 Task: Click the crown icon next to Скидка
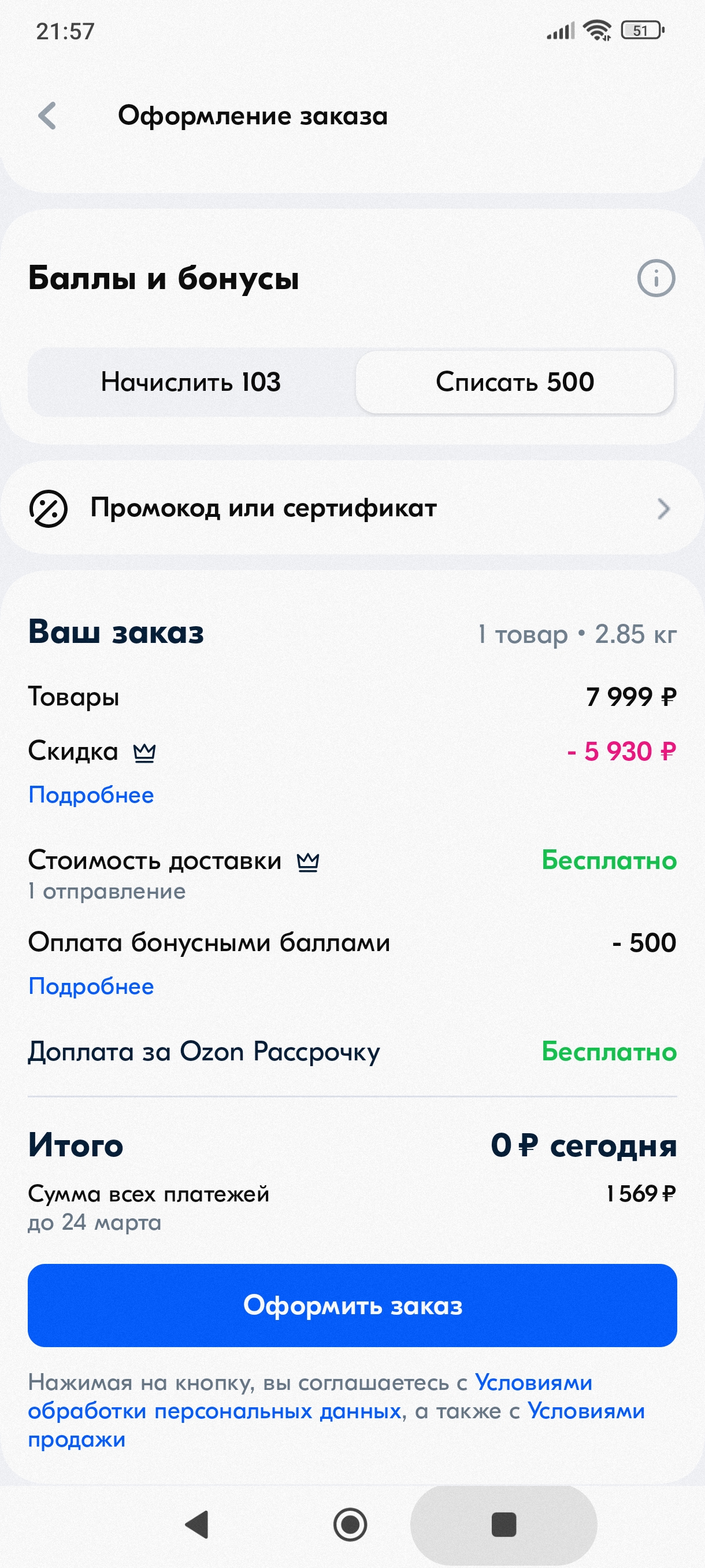coord(146,751)
